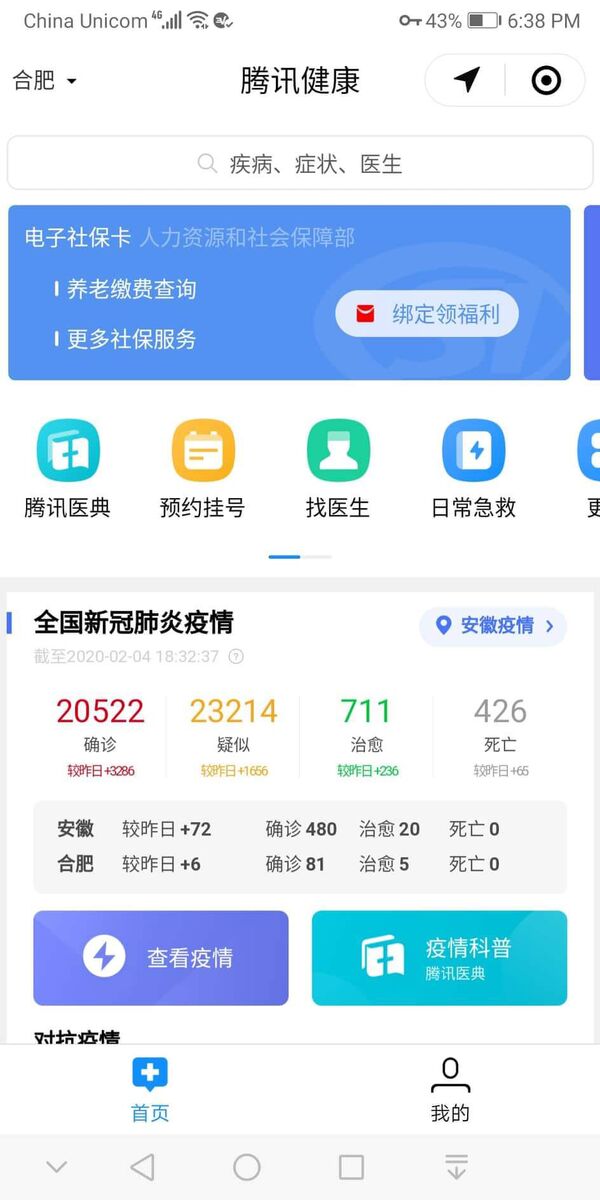Open the 疾病、症状、医生 search box
This screenshot has width=600, height=1200.
point(300,164)
